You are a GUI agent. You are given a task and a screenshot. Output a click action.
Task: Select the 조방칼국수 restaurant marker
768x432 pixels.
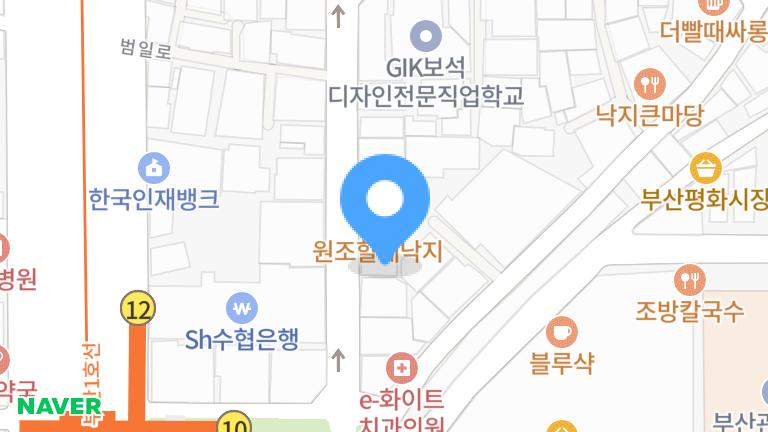pyautogui.click(x=689, y=279)
